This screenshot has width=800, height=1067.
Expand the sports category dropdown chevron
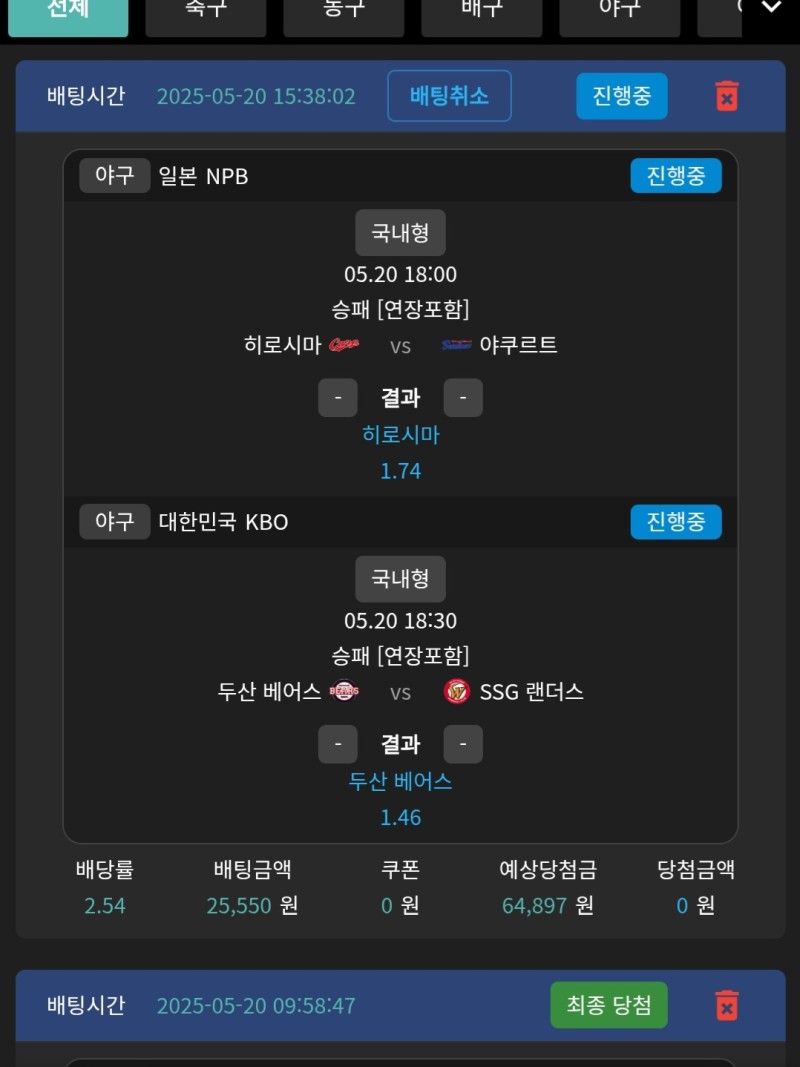[x=771, y=10]
